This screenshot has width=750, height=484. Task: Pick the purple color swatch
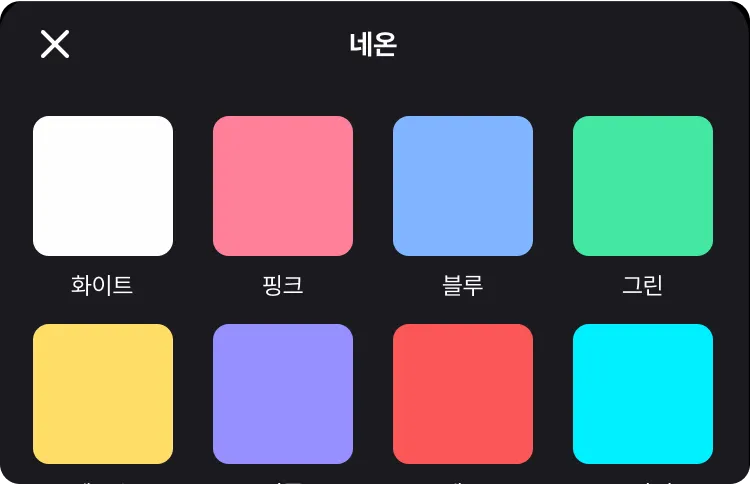tap(283, 394)
